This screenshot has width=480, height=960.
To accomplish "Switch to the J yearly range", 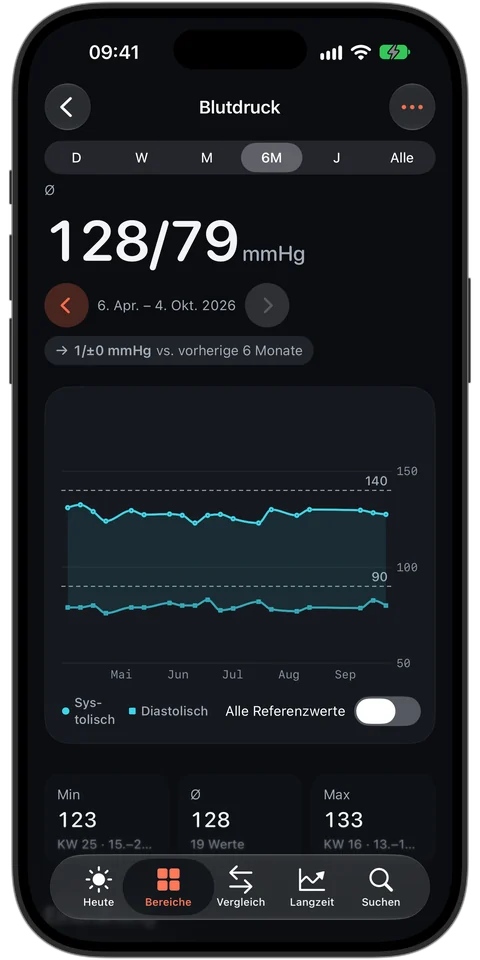I will pos(337,158).
